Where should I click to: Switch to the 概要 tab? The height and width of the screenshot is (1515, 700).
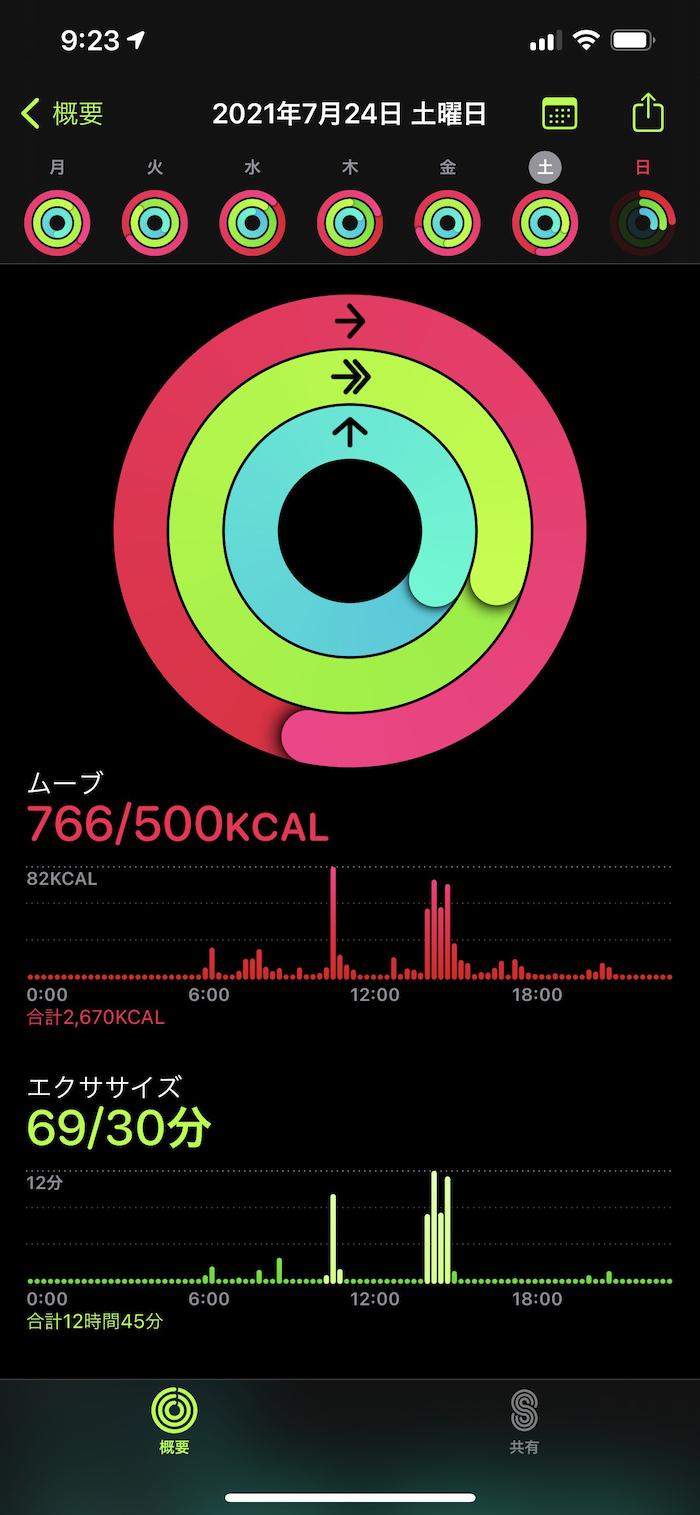coord(174,1420)
